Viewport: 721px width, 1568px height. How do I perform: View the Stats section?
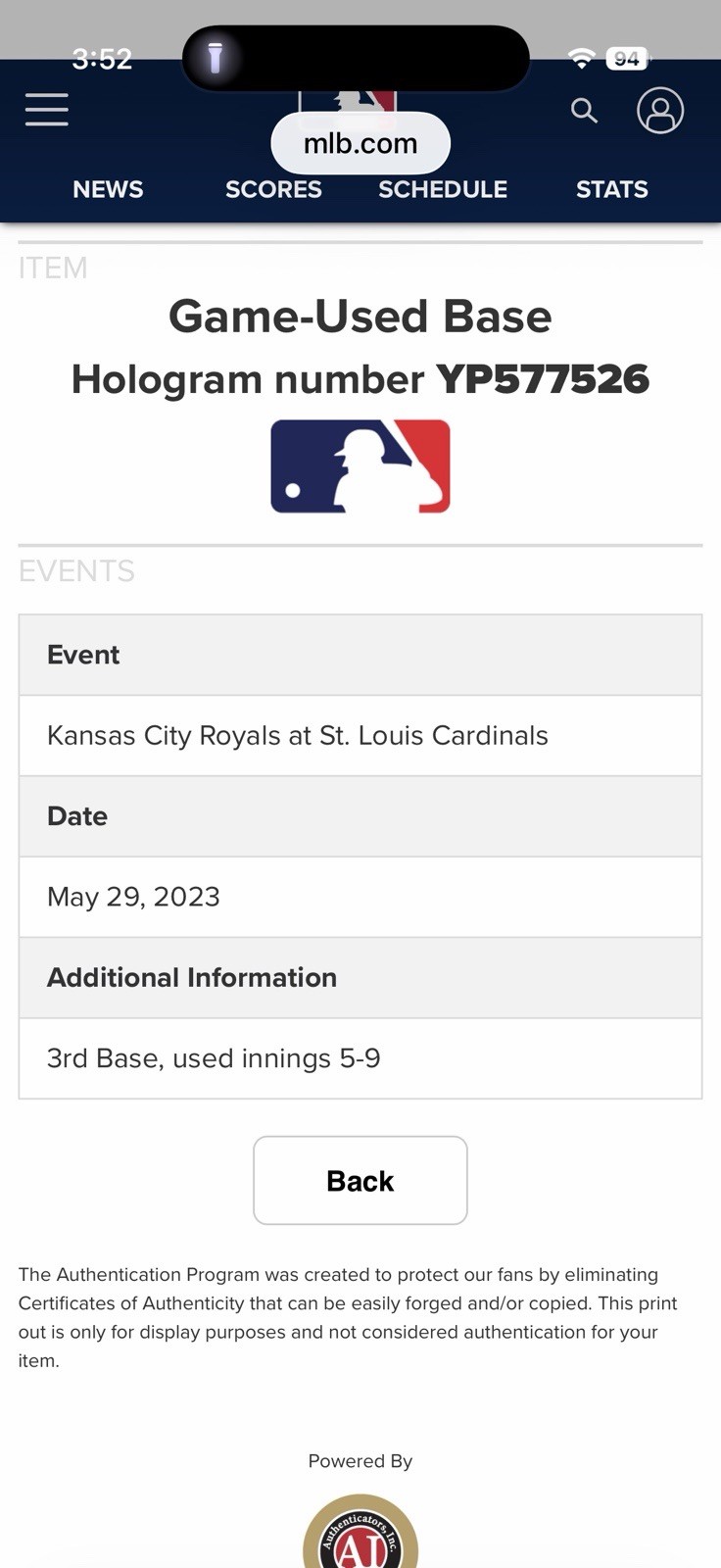pyautogui.click(x=611, y=189)
